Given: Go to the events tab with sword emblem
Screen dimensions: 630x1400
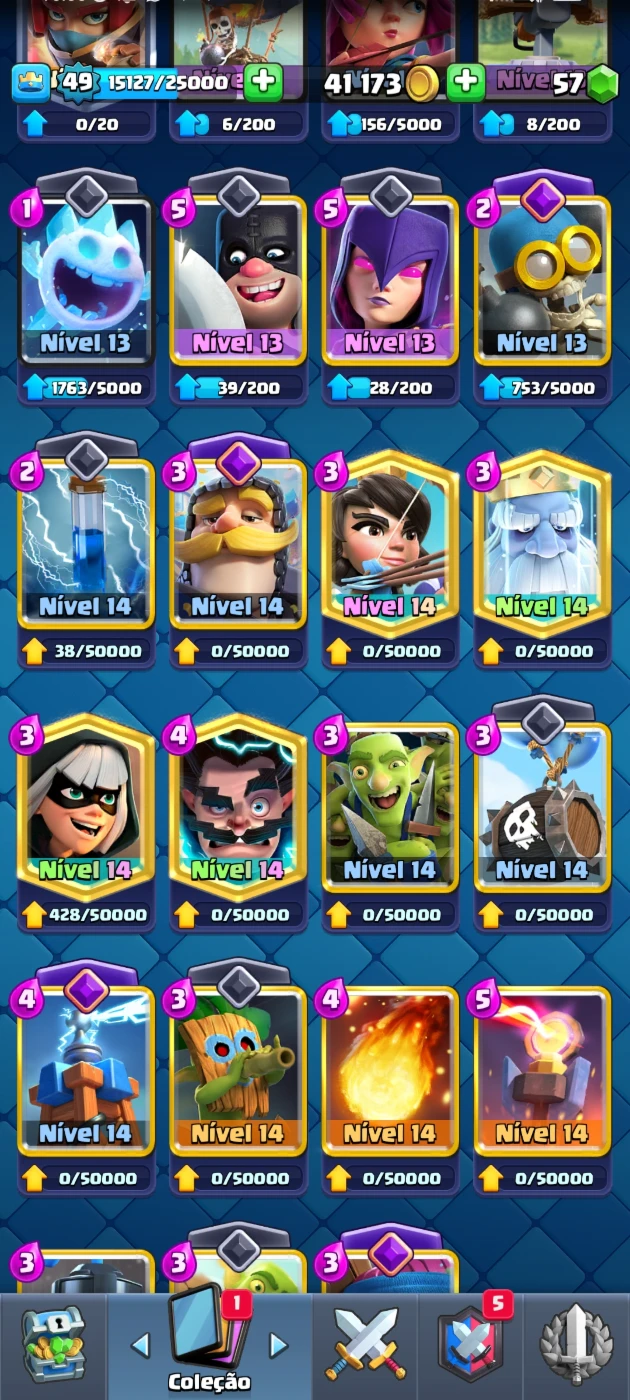Looking at the screenshot, I should point(576,1345).
